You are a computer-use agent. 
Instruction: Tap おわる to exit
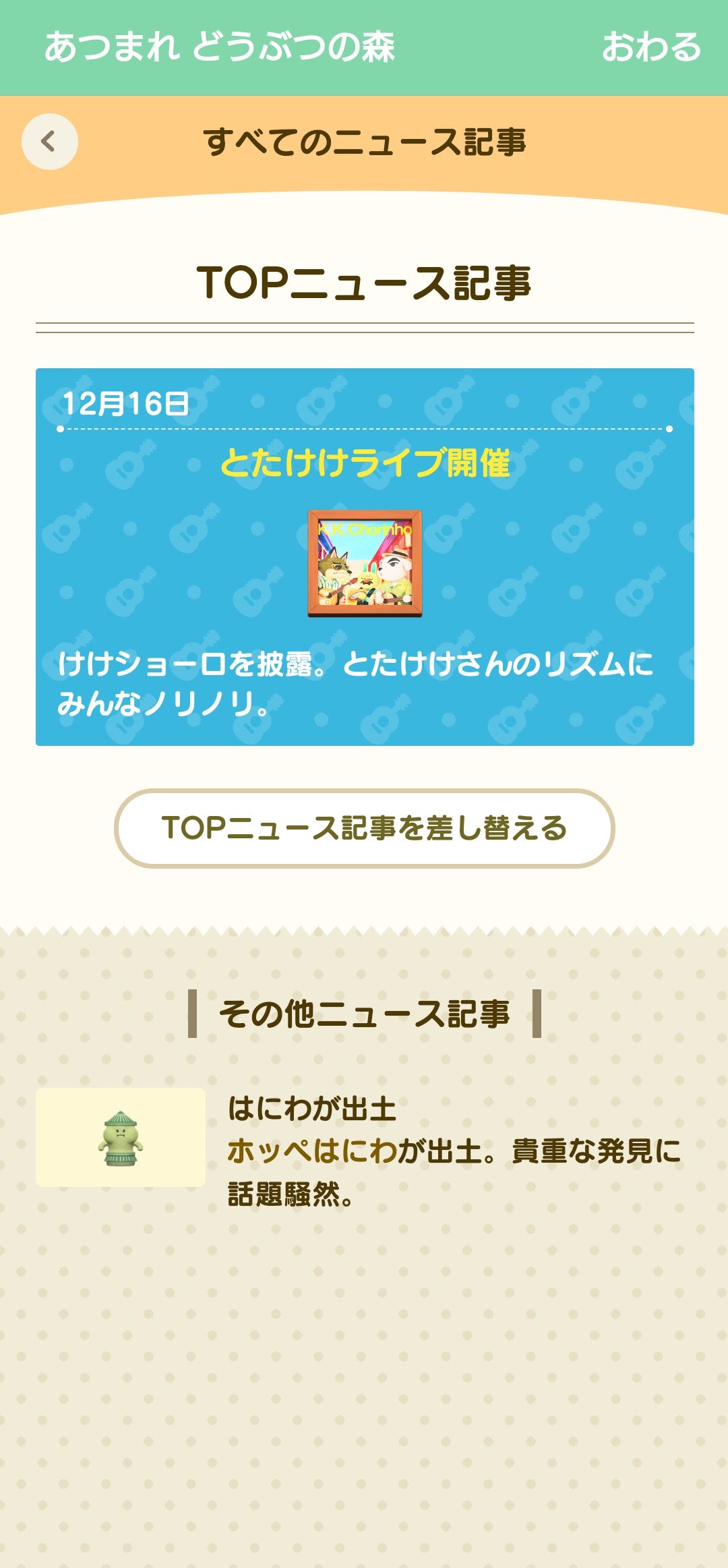click(x=651, y=47)
